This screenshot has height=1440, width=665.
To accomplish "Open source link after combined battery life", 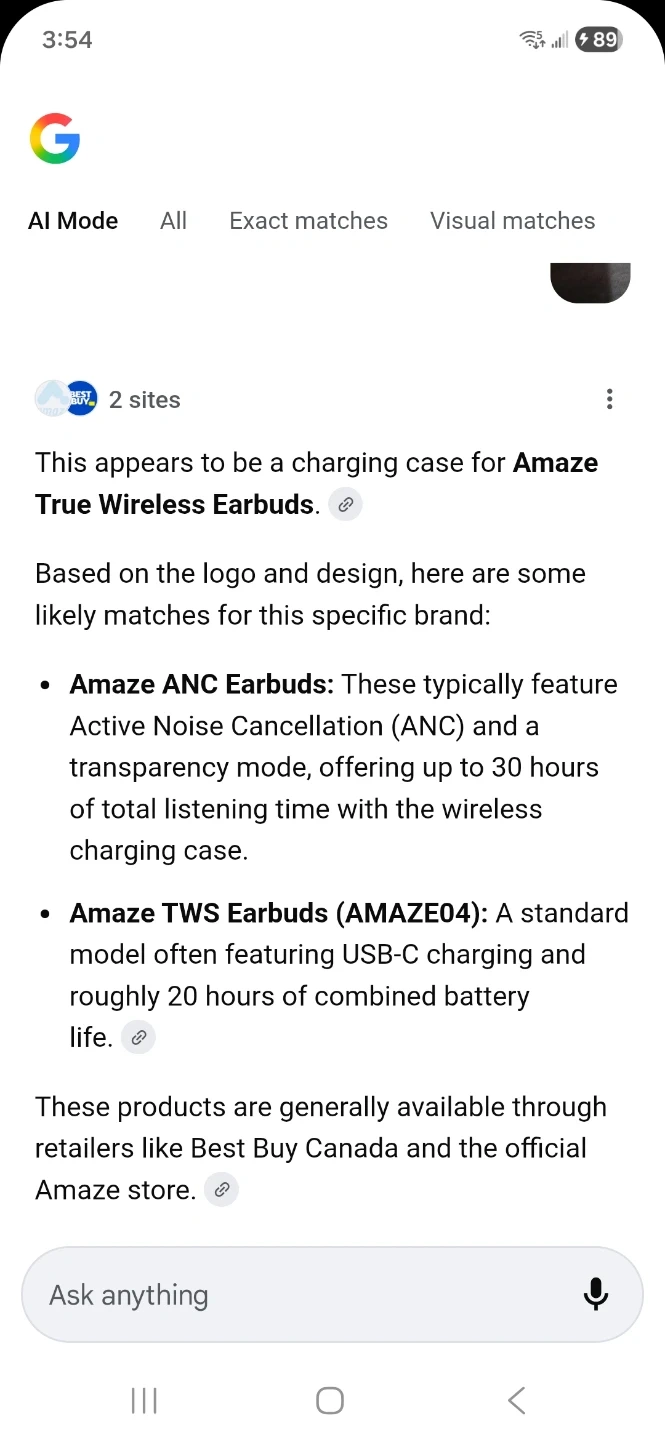I will pyautogui.click(x=138, y=1038).
